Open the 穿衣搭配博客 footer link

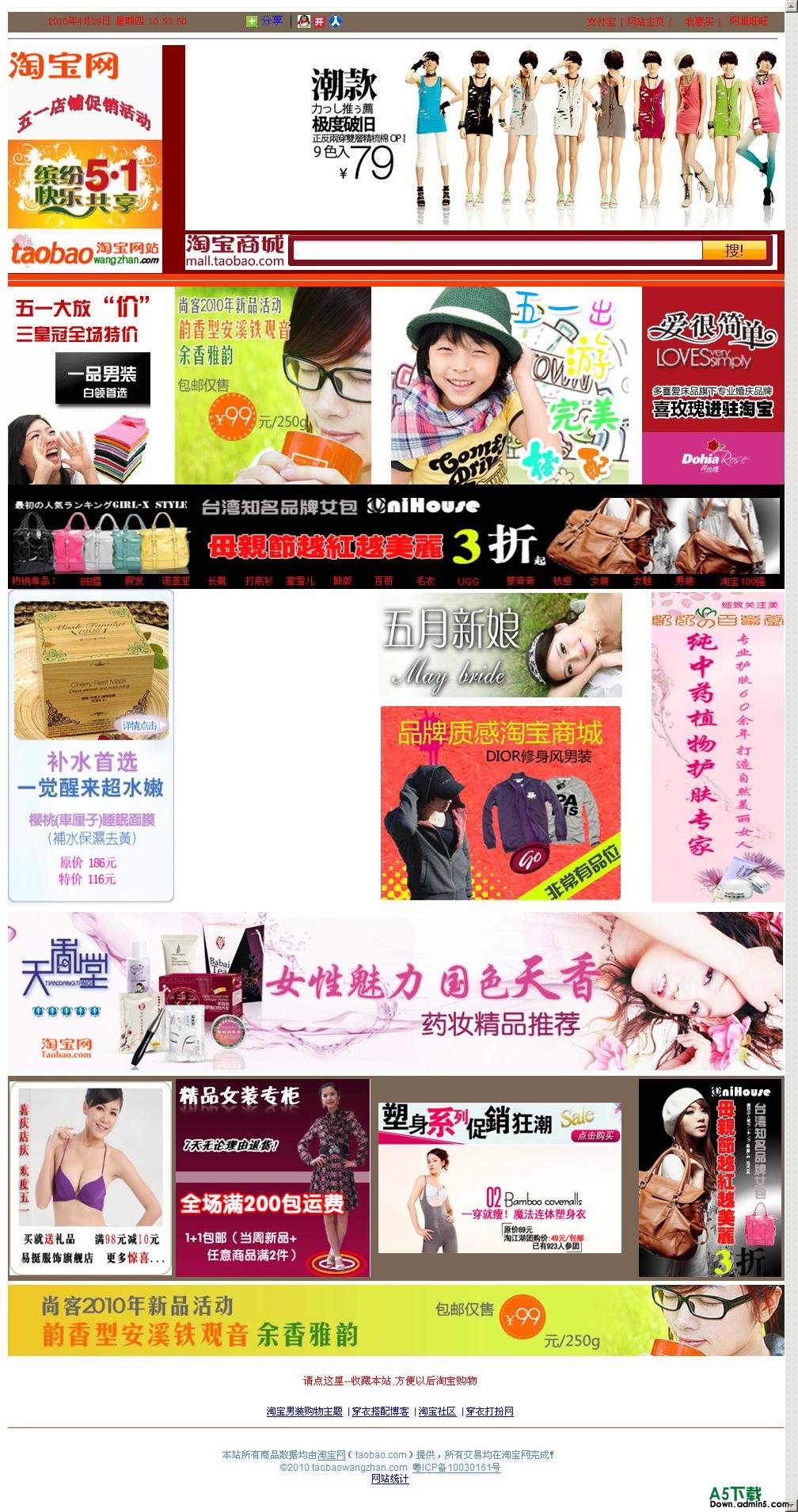380,1411
